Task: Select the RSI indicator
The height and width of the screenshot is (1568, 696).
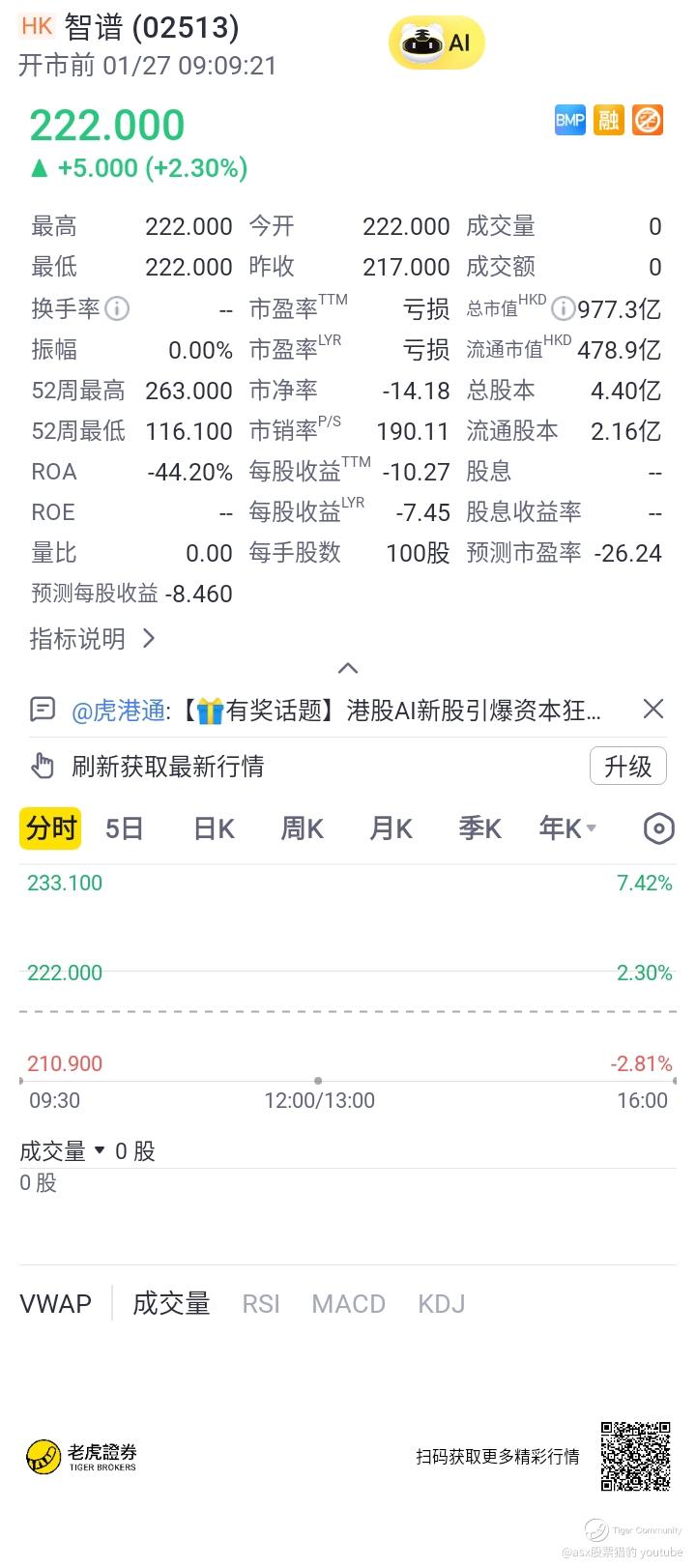Action: click(x=261, y=1303)
